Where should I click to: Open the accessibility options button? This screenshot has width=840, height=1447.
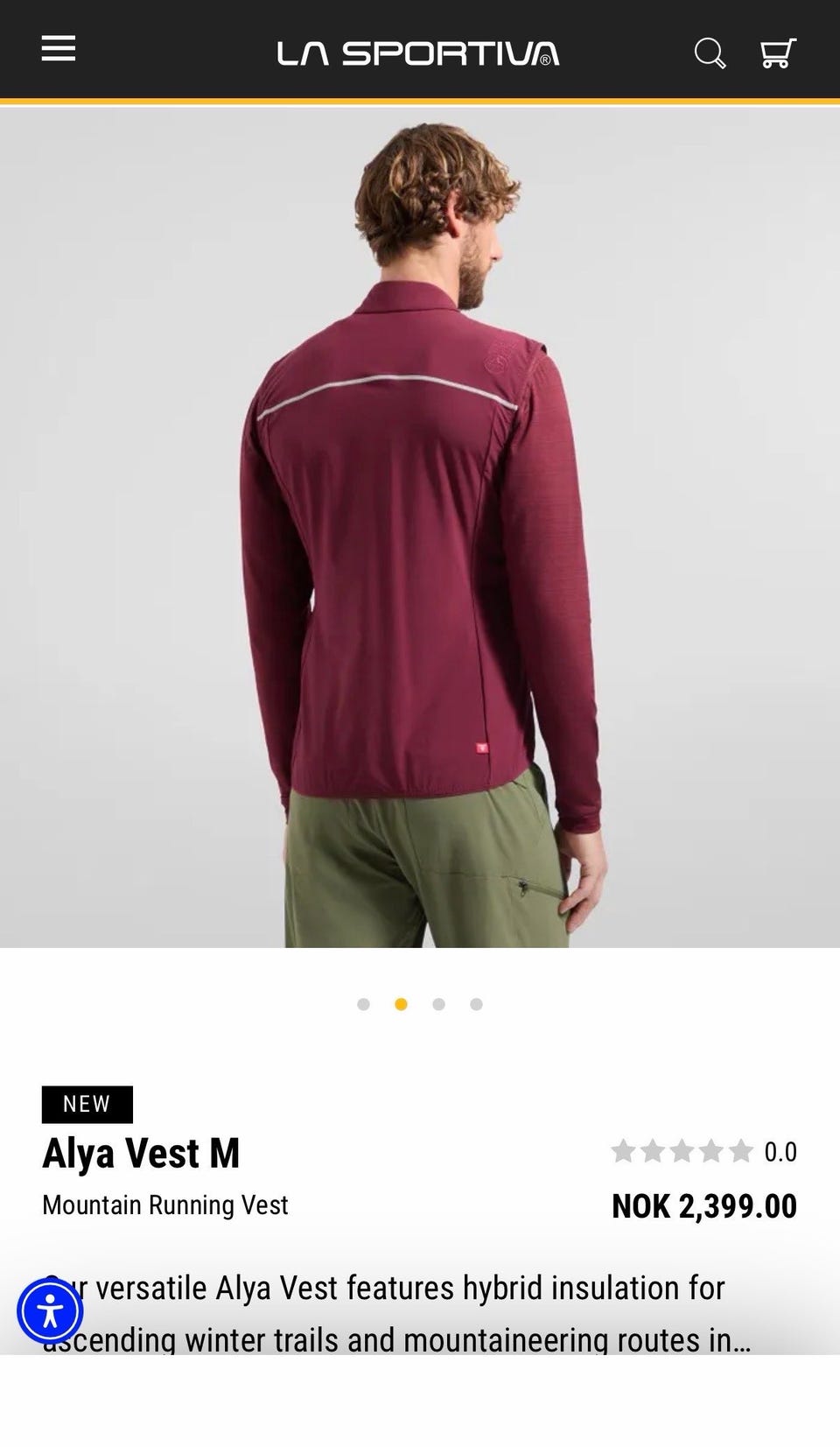(x=50, y=1311)
